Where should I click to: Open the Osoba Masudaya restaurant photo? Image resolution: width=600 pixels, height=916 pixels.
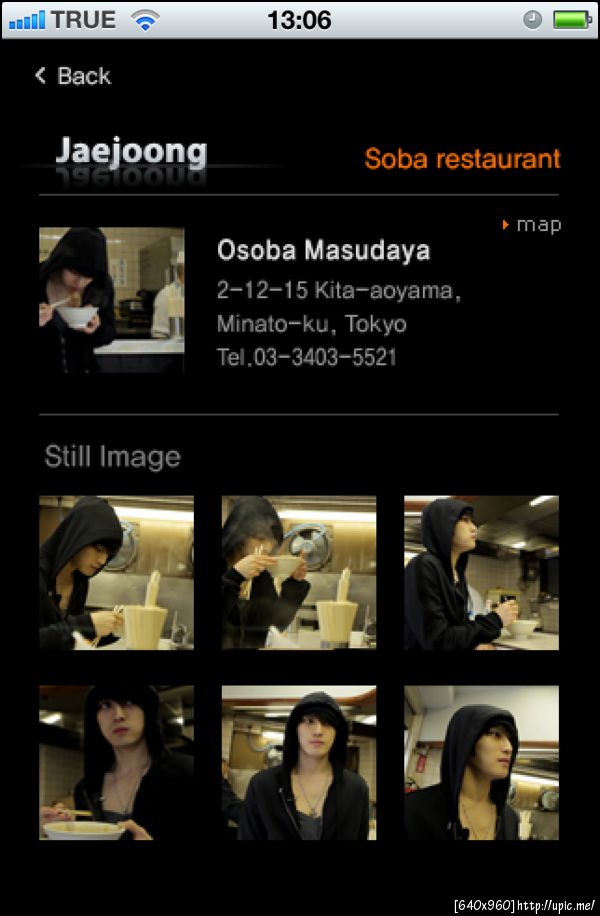(111, 299)
